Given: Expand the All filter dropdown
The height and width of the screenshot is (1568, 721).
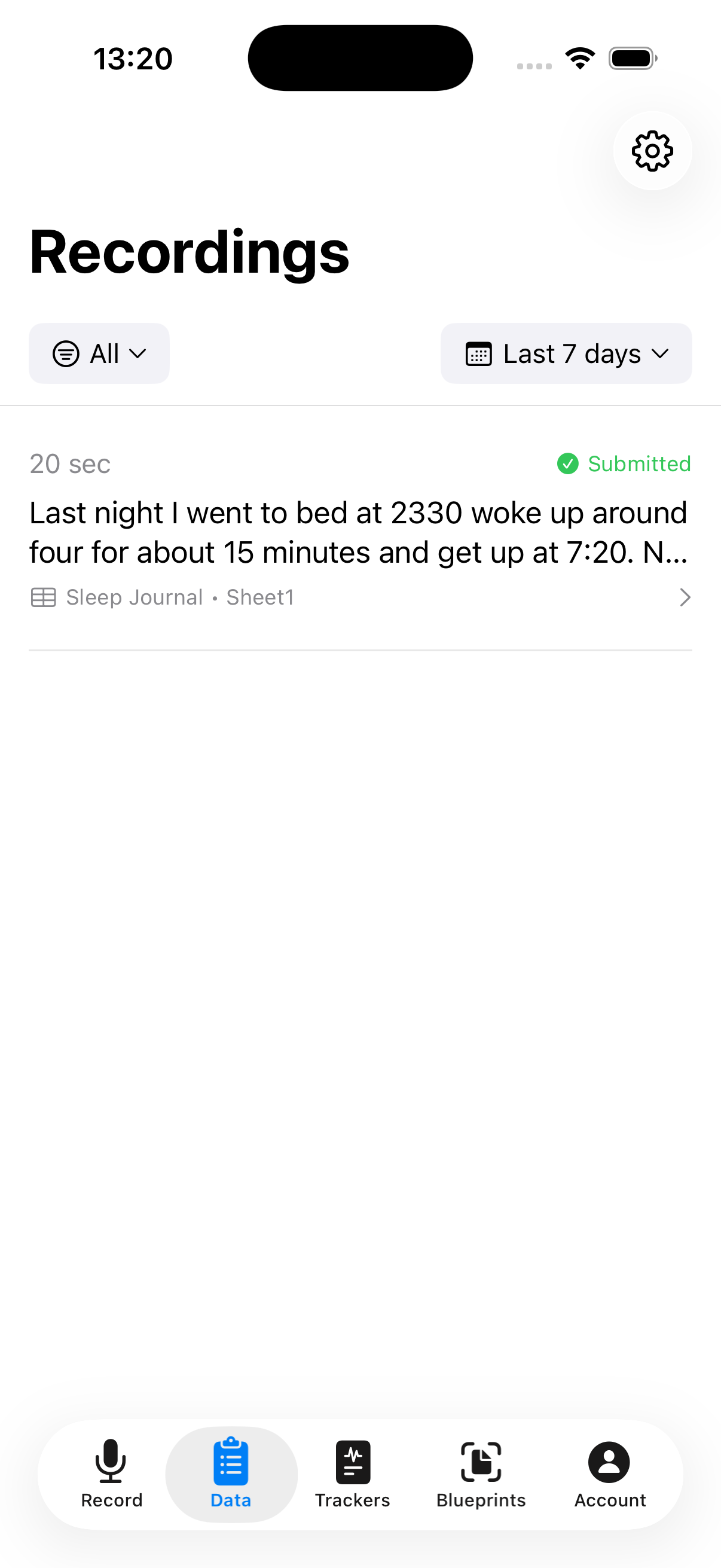Looking at the screenshot, I should point(99,353).
